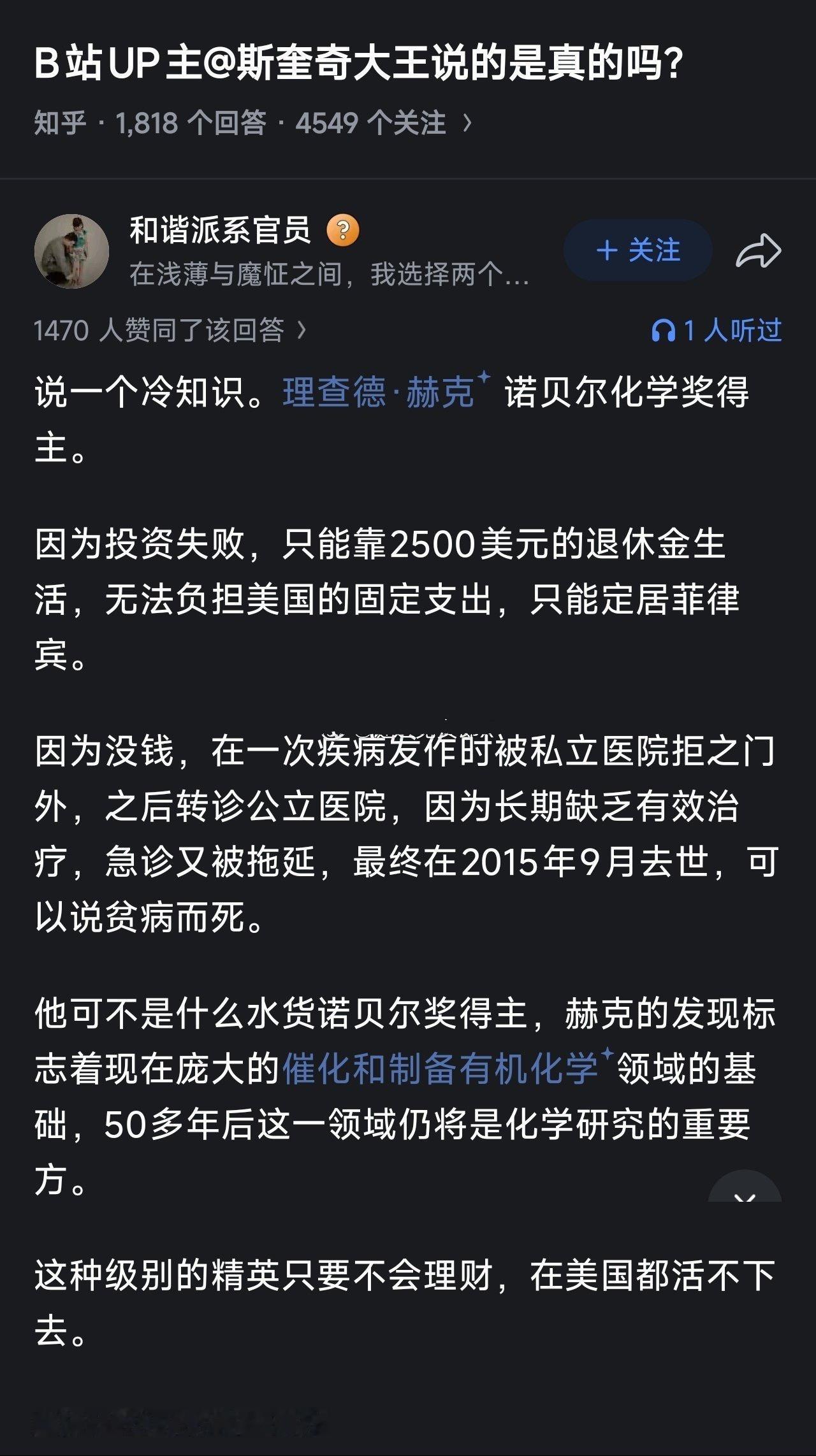
Task: Tap the username 和谐派系官员
Action: (x=220, y=231)
